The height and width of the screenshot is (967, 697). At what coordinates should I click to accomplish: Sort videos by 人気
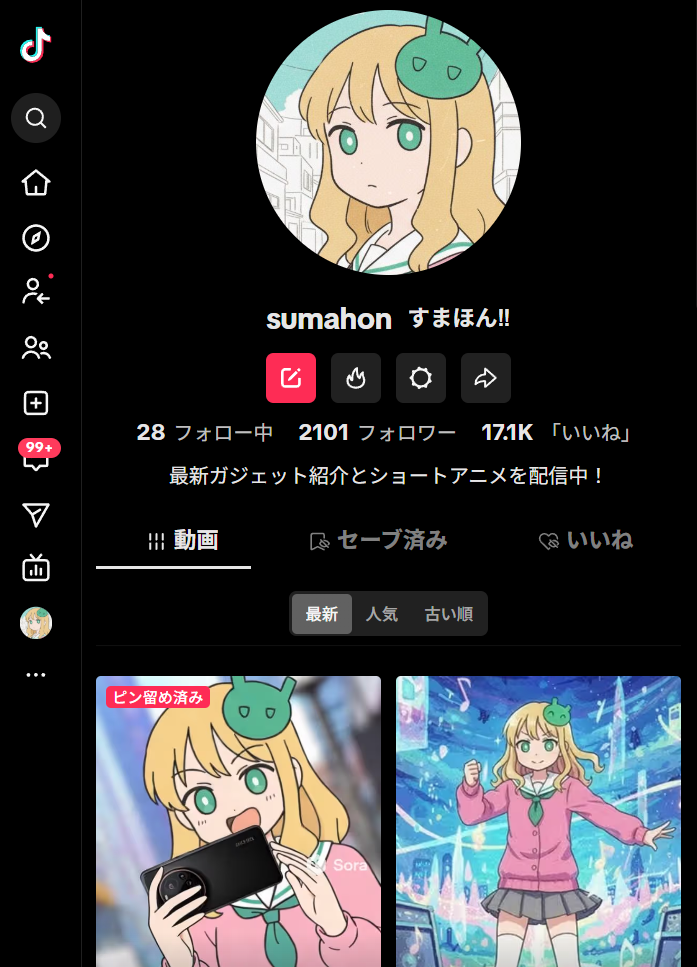point(381,614)
